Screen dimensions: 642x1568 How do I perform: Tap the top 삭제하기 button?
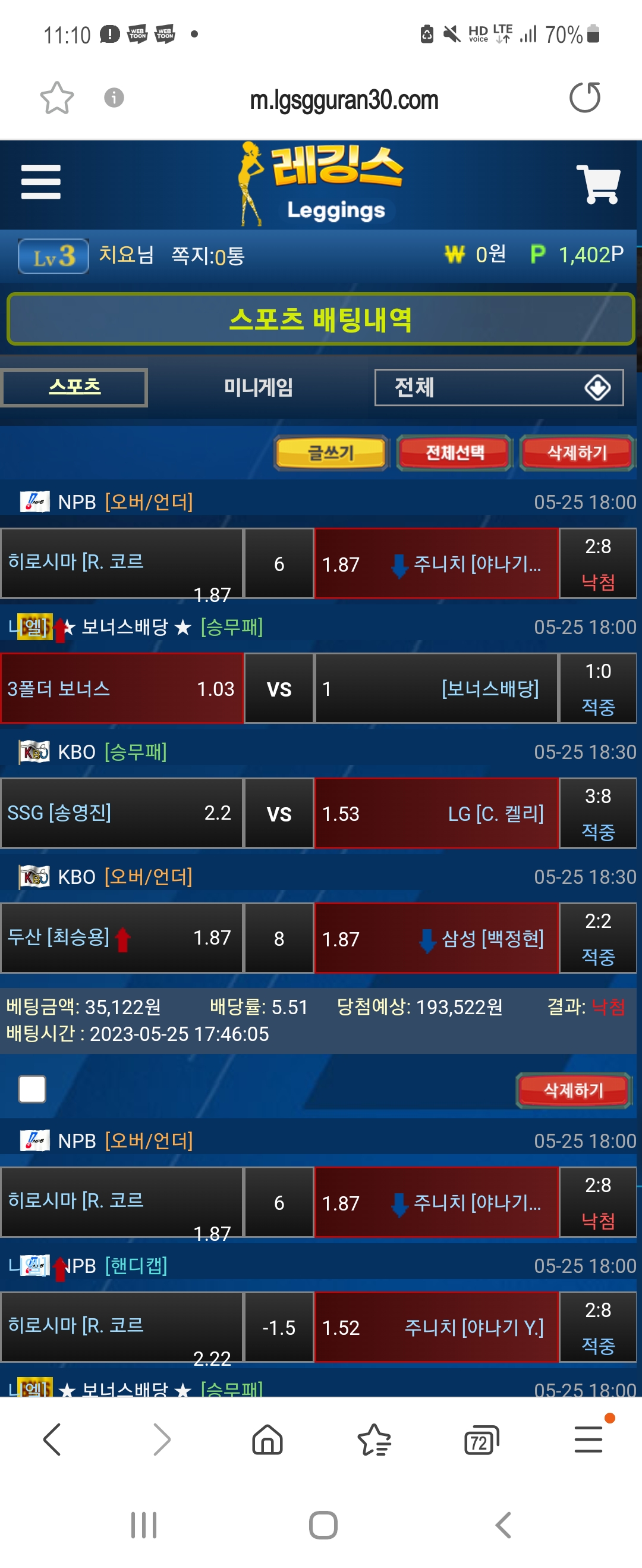pos(576,452)
